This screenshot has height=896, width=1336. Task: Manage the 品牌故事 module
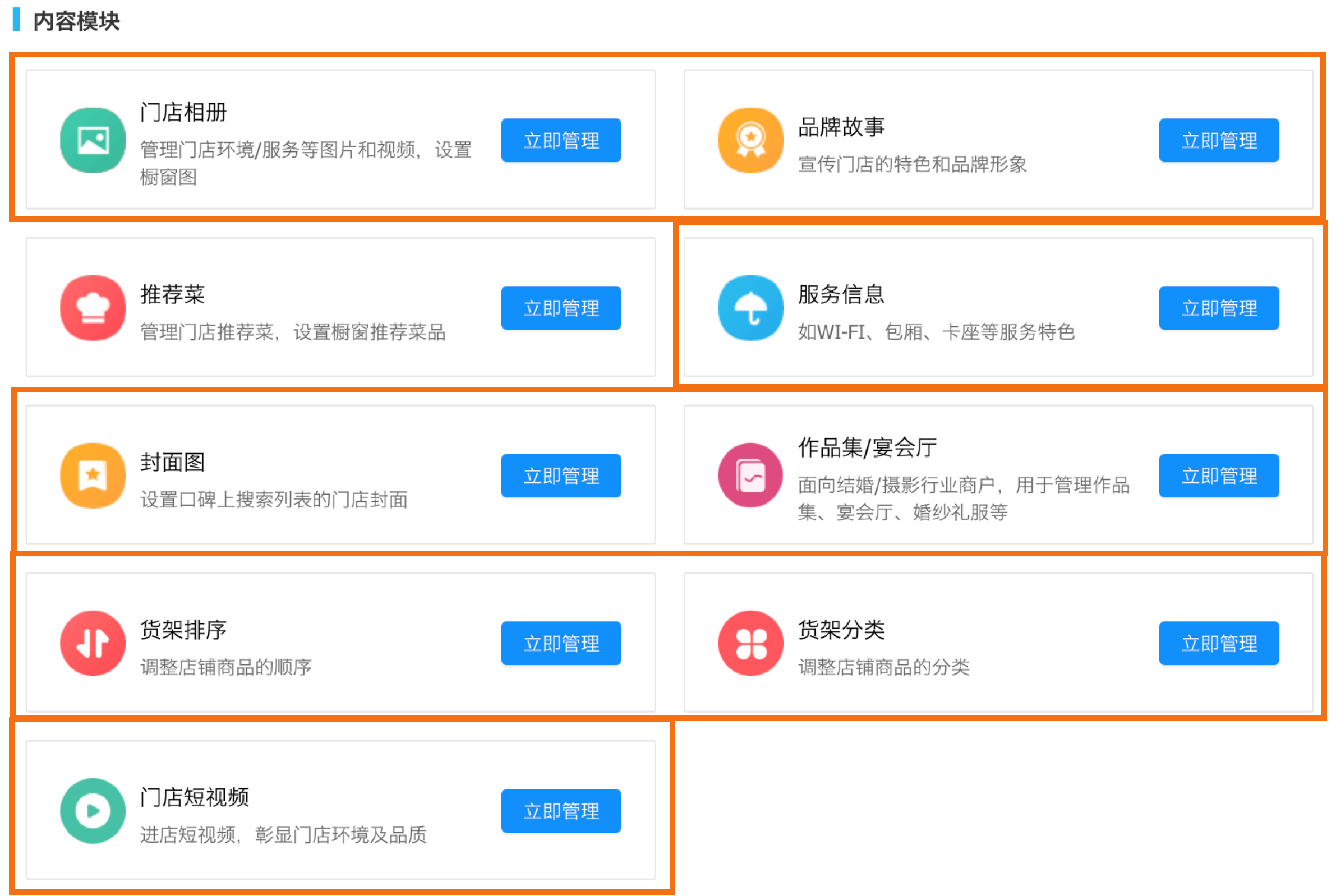tap(1218, 141)
